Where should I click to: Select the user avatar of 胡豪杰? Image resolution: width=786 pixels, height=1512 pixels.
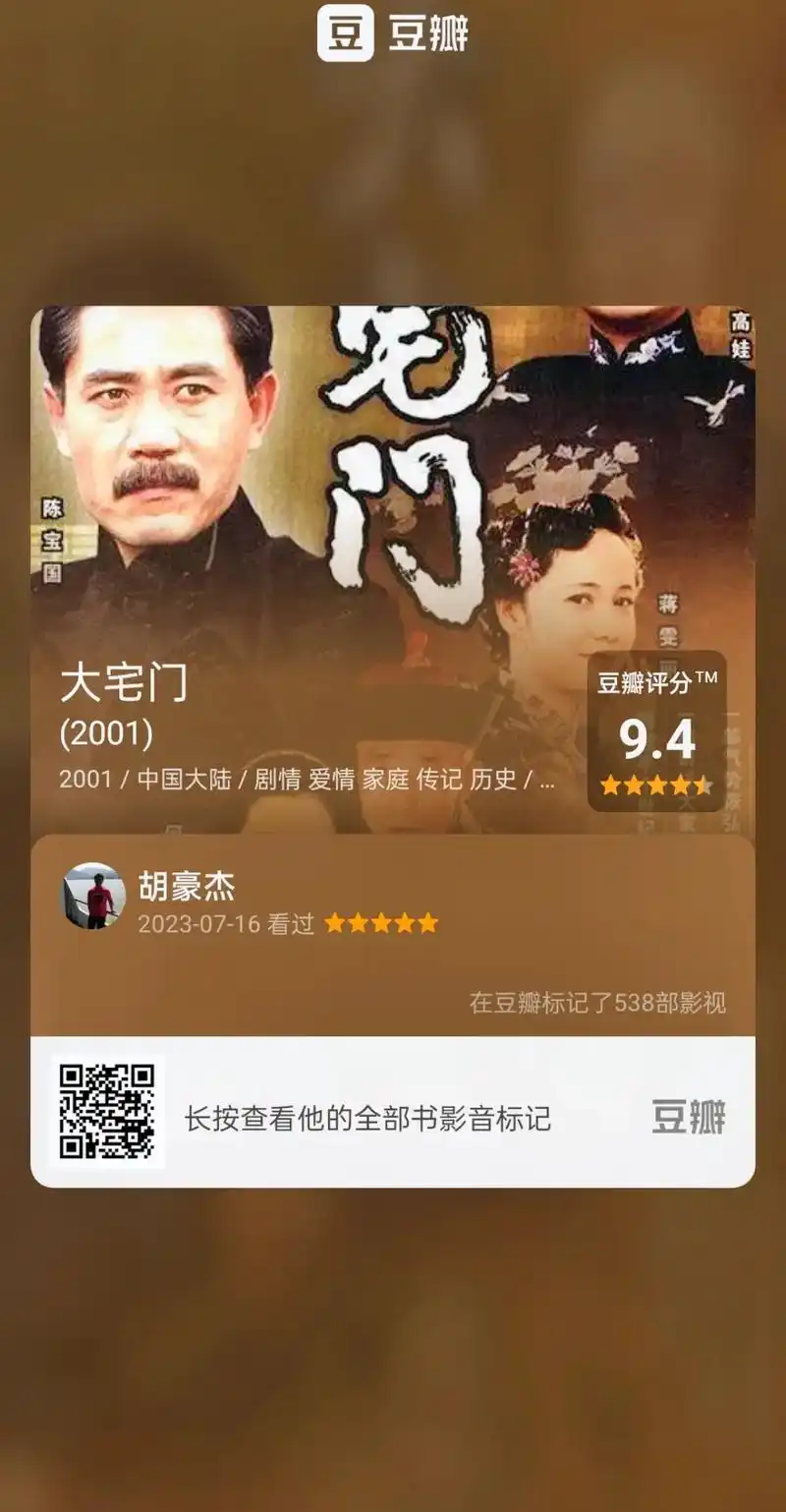point(93,898)
